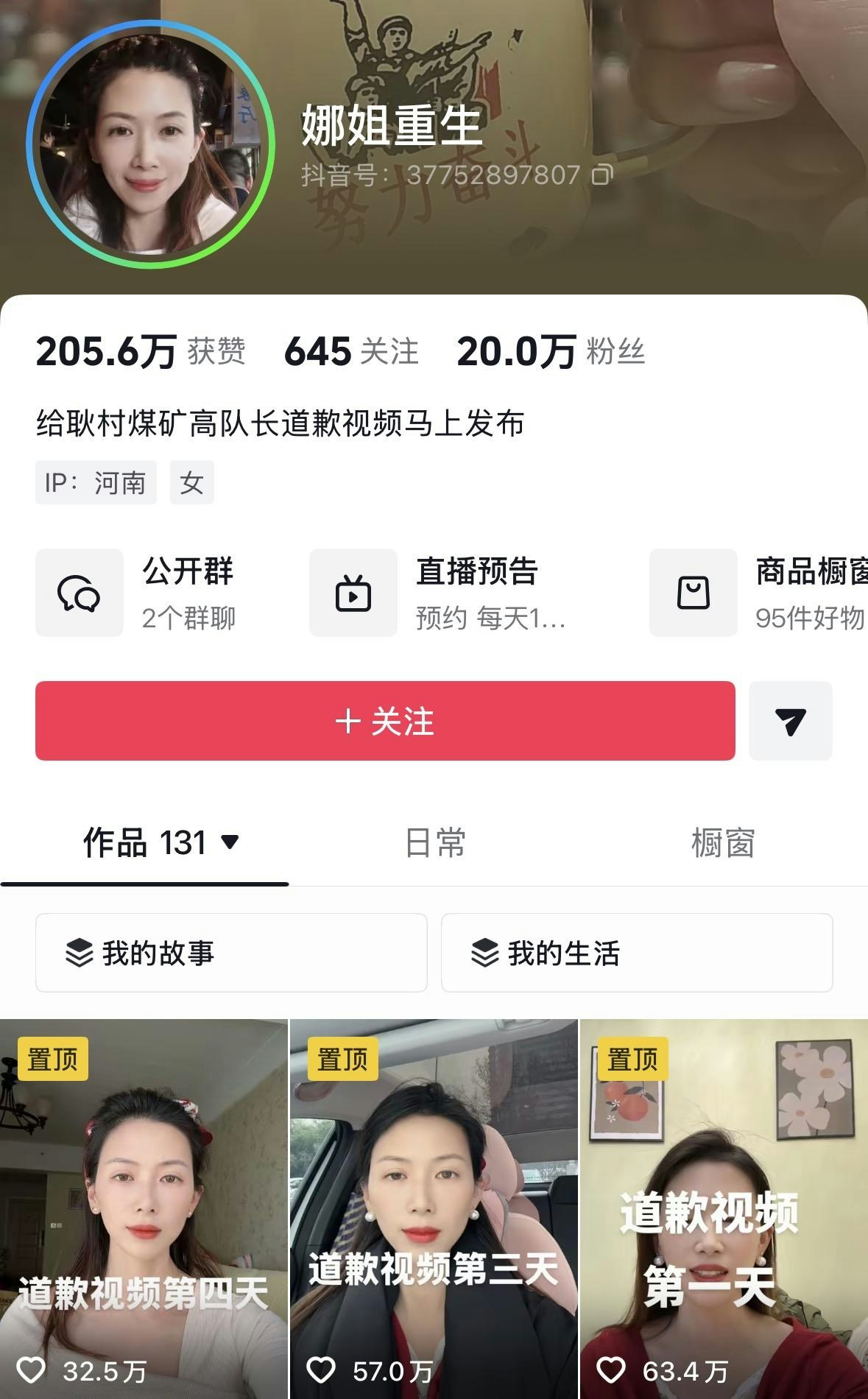Expand the 作品 131 sorting dropdown arrow
Screen dimensions: 868x1399
point(230,845)
